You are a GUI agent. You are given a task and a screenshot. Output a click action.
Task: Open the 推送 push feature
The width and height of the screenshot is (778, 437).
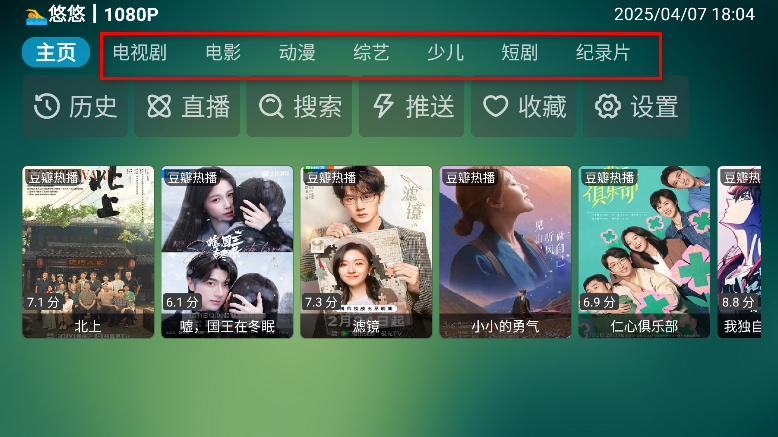click(x=412, y=107)
